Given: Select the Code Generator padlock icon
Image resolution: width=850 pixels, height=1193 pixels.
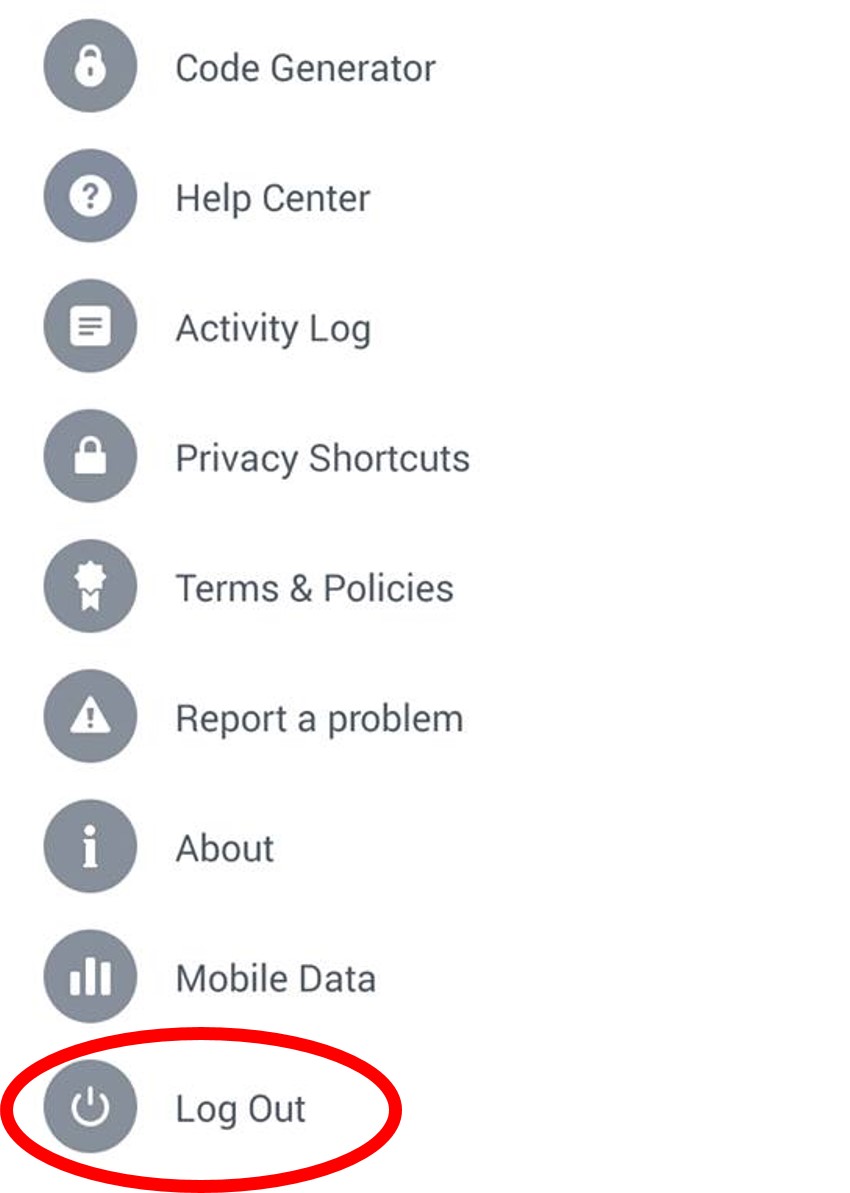Looking at the screenshot, I should point(89,68).
